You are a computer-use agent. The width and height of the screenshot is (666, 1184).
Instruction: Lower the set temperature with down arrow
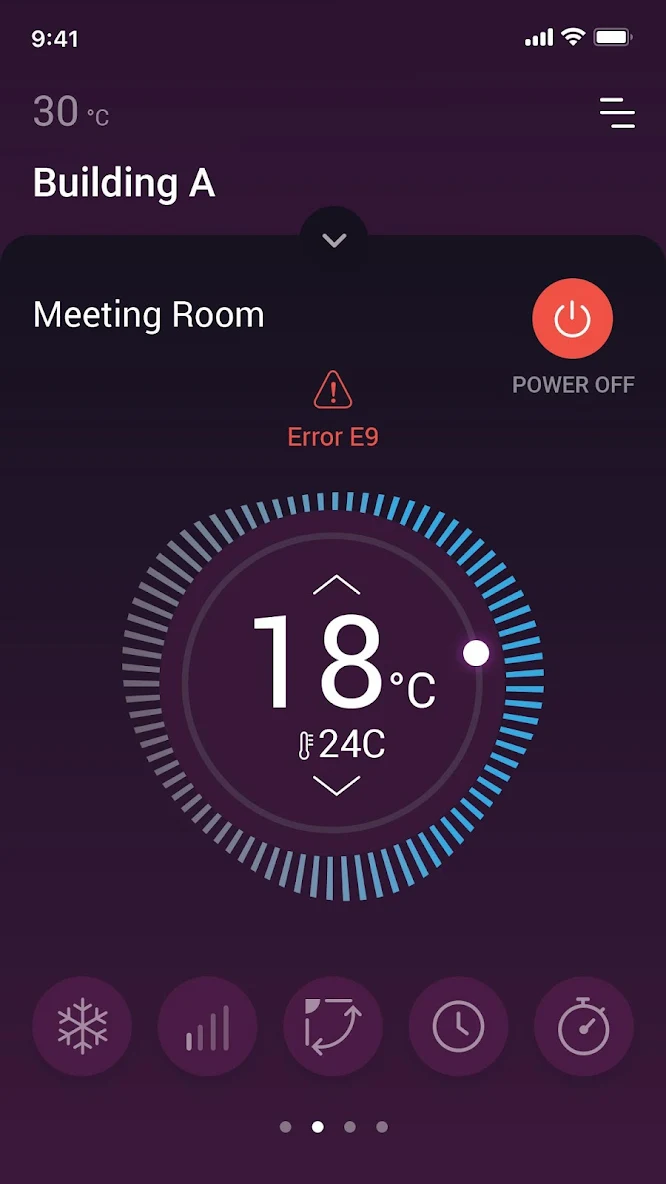pos(336,786)
